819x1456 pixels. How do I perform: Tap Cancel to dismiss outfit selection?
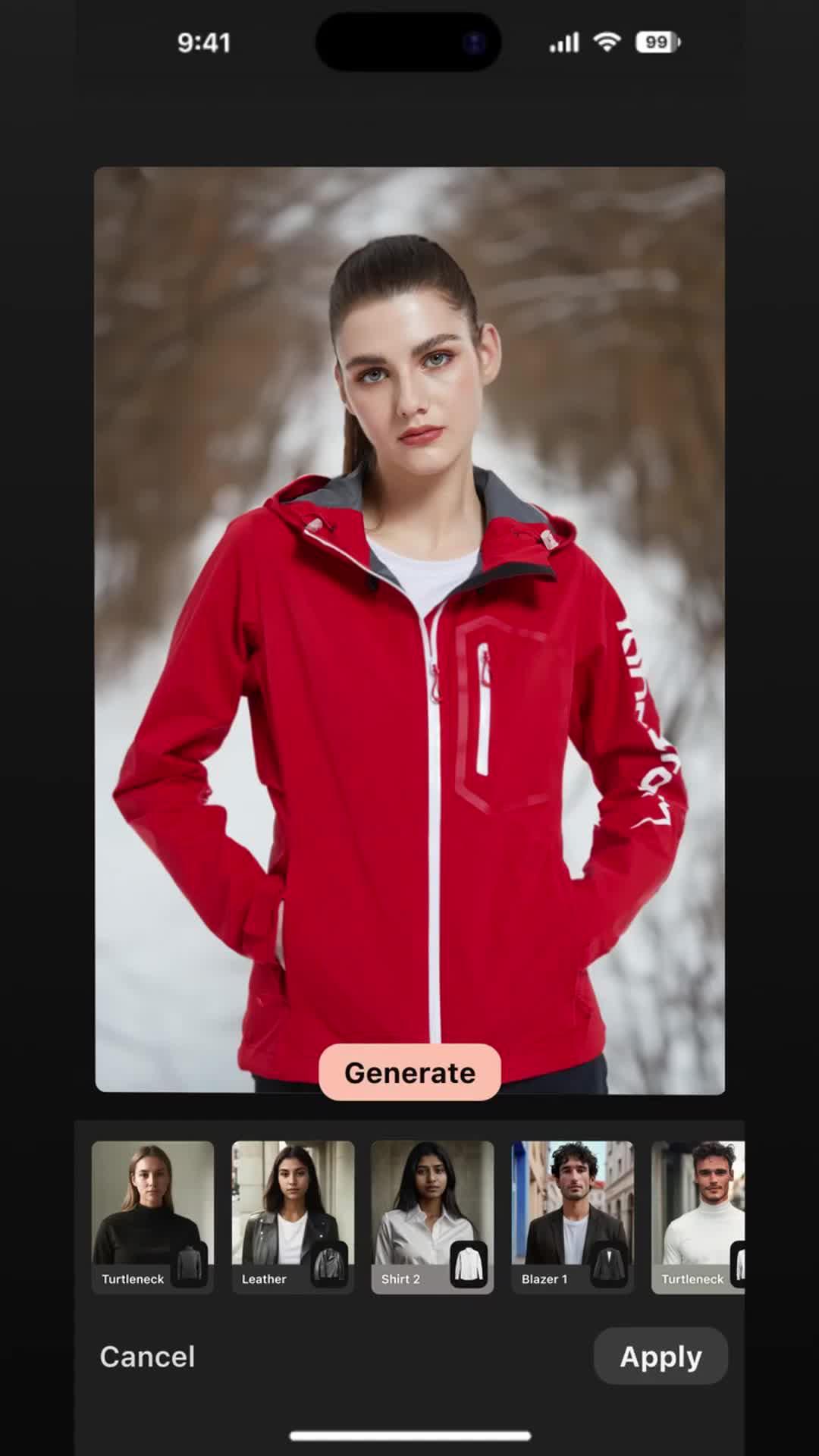tap(147, 1357)
